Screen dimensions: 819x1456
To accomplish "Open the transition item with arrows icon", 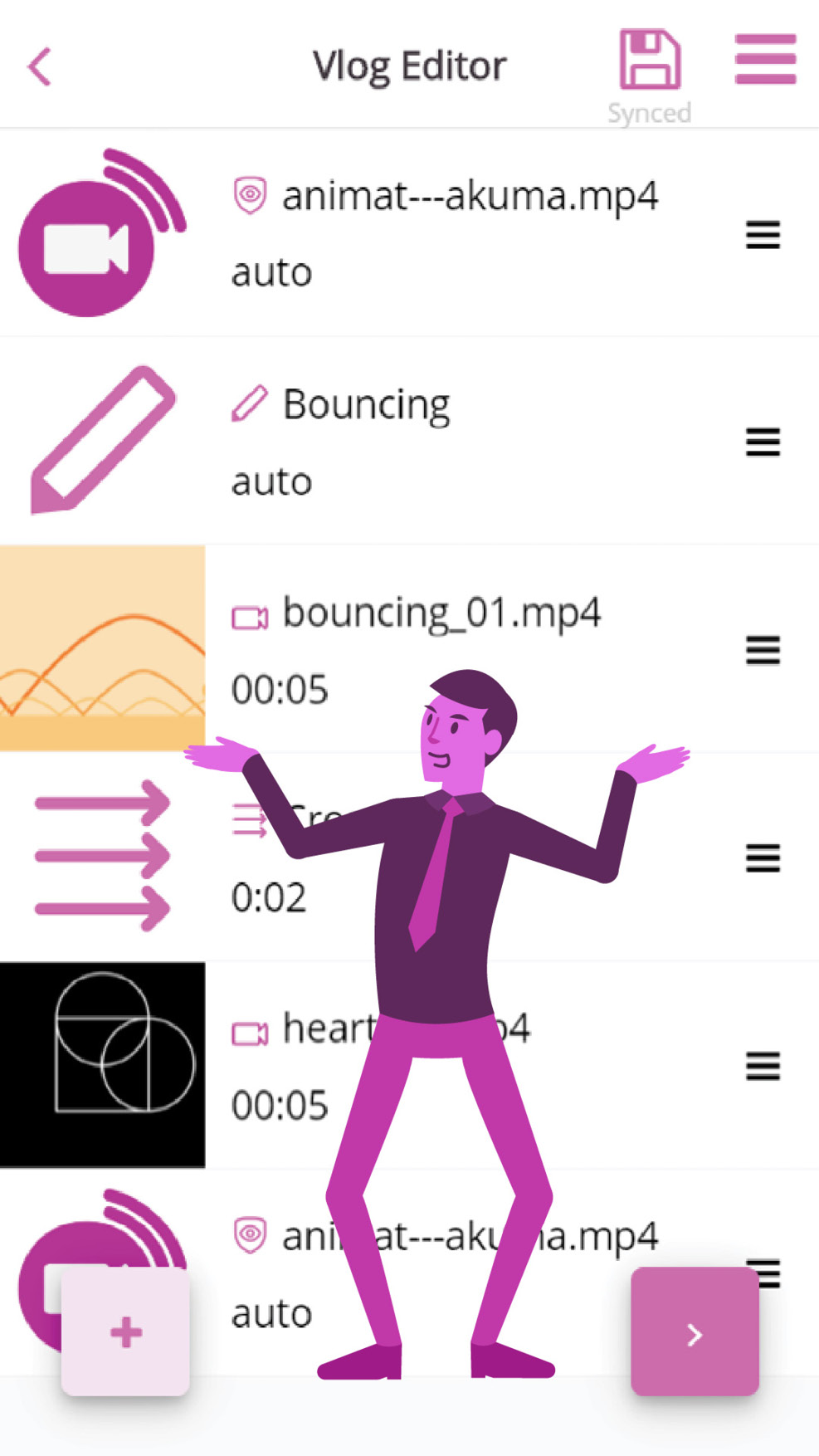I will (102, 857).
